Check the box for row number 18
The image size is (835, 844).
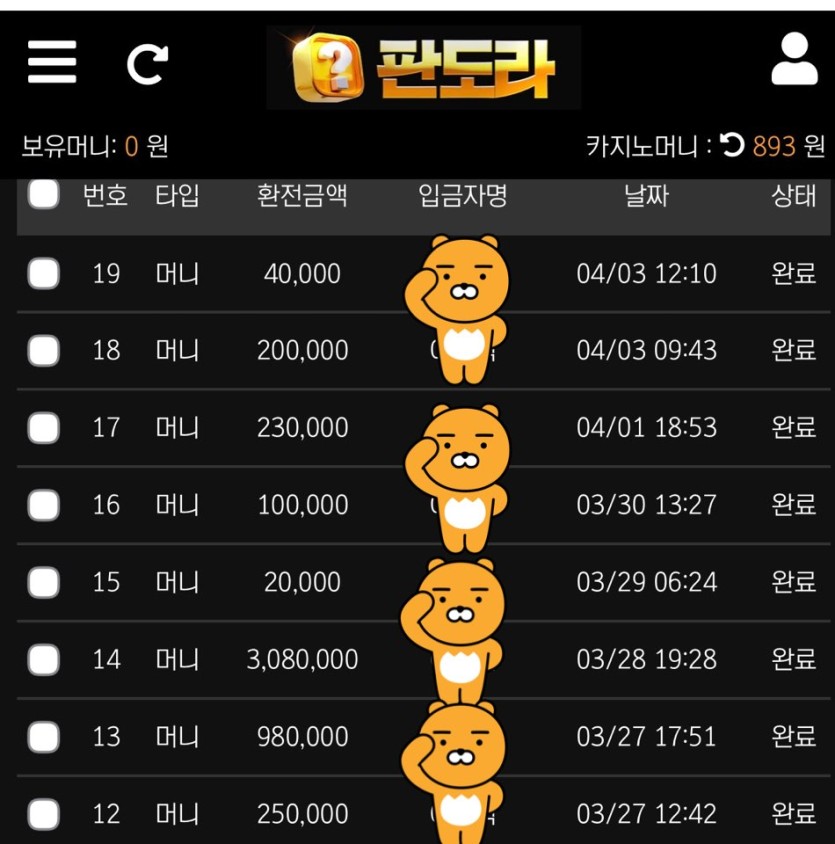click(43, 350)
